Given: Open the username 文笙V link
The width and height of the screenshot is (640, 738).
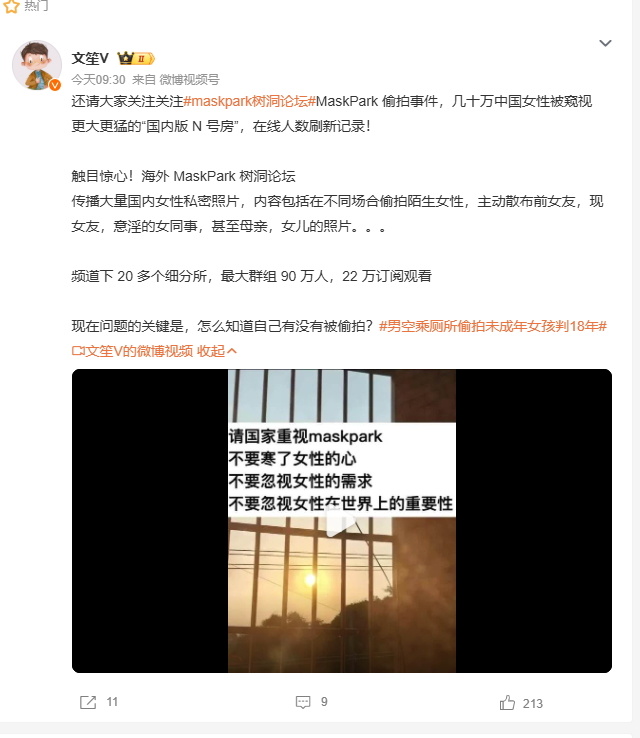Looking at the screenshot, I should [x=91, y=58].
